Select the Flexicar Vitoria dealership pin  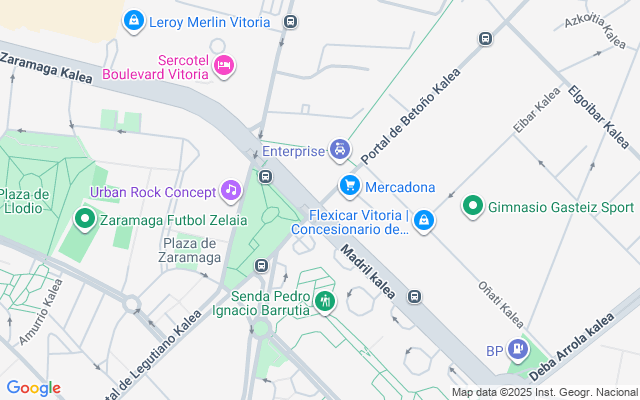point(424,219)
